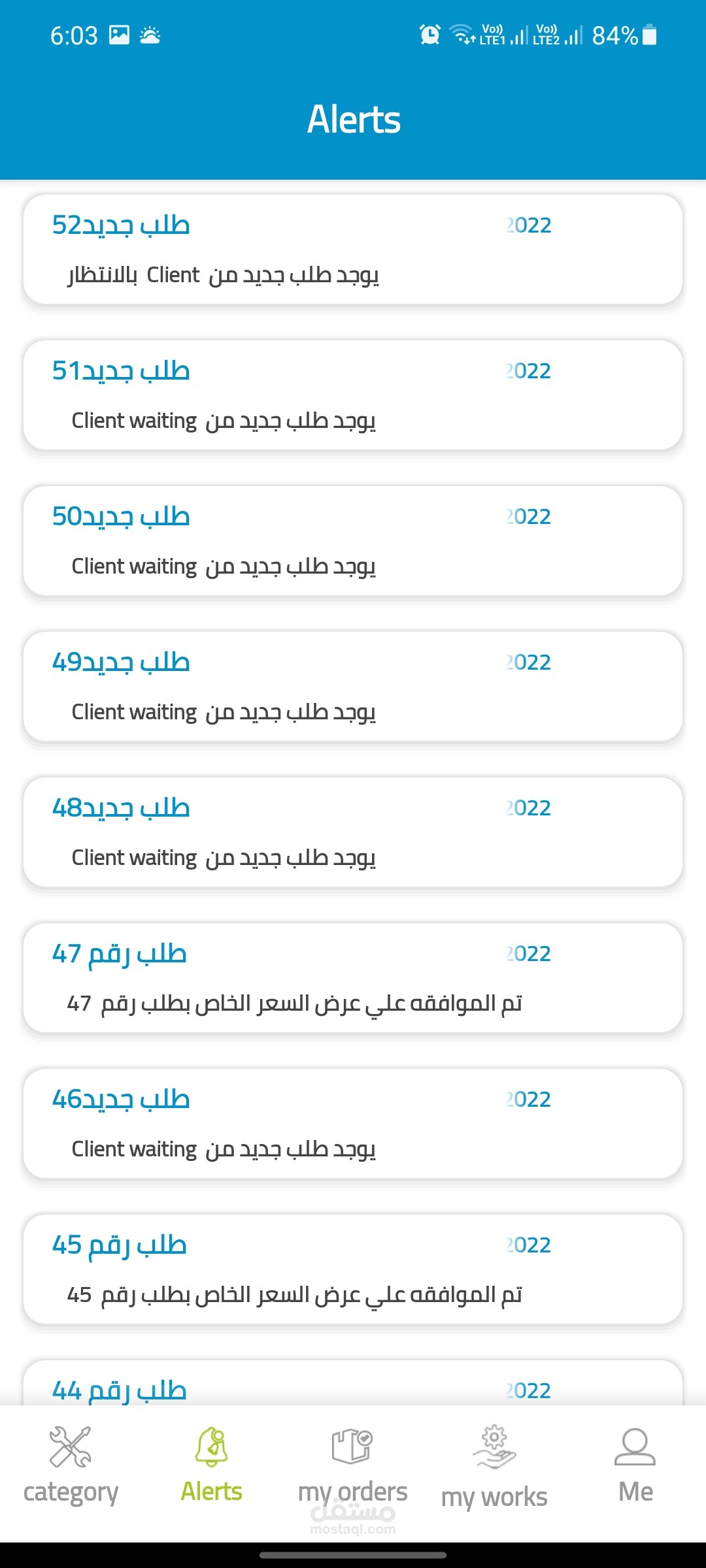
Task: Open the alert for new request 51
Action: [353, 395]
